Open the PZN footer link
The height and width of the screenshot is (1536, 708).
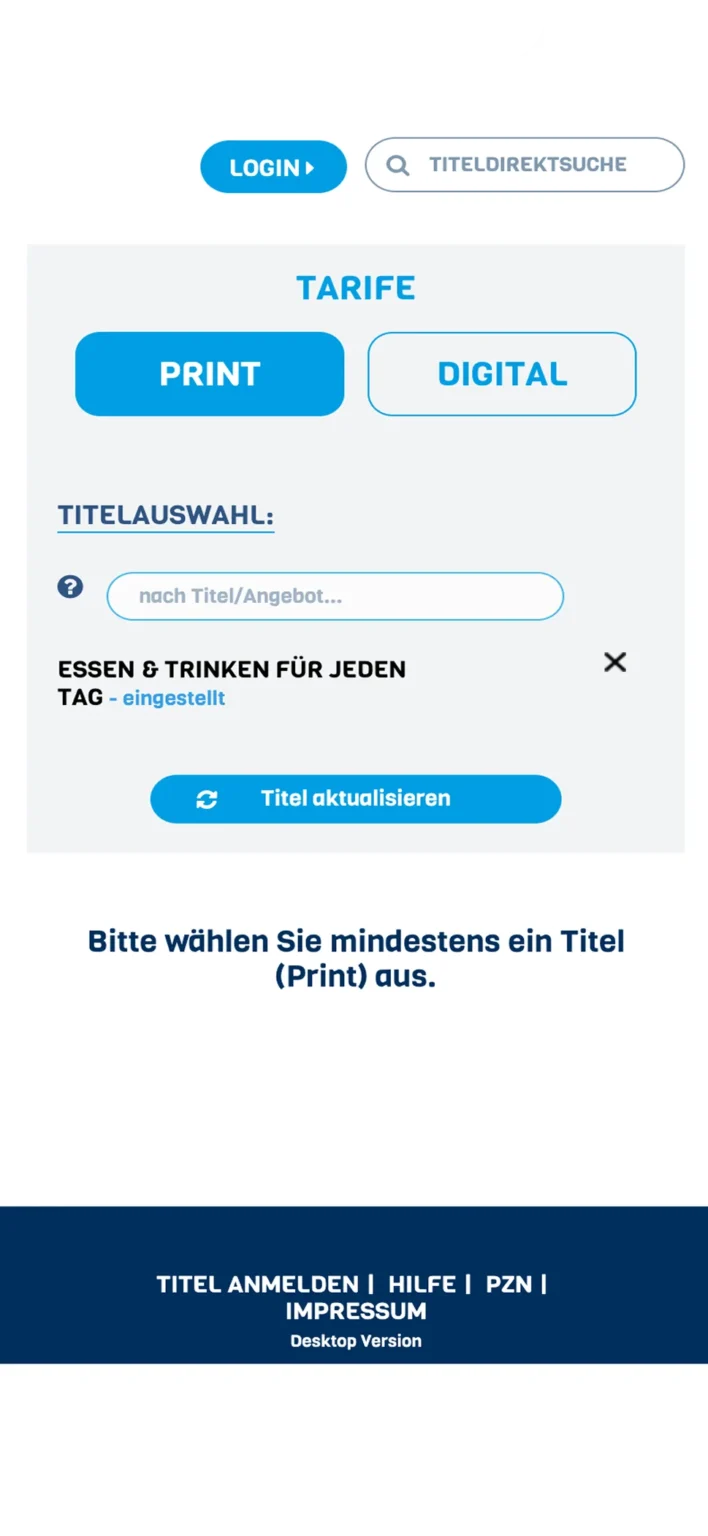point(509,1284)
